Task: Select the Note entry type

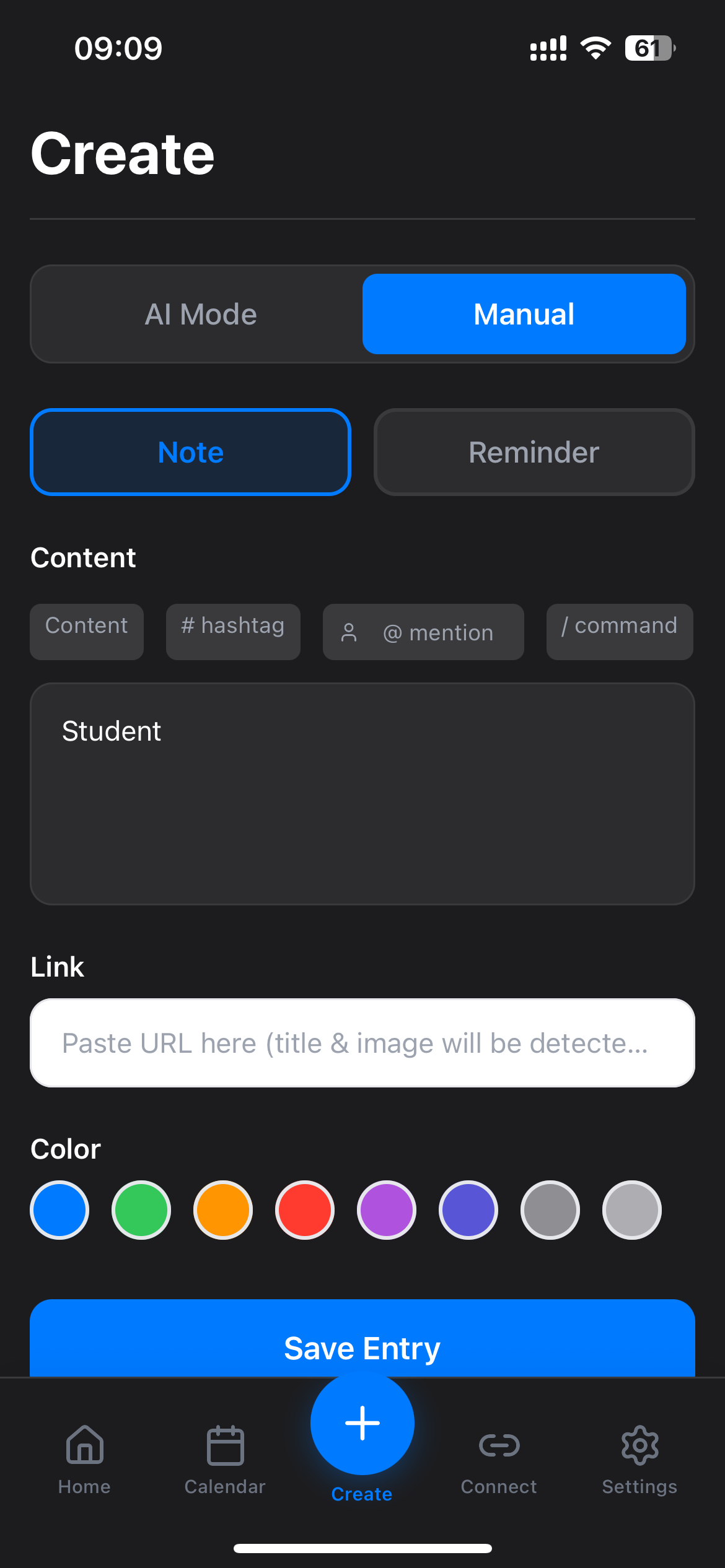Action: pyautogui.click(x=190, y=452)
